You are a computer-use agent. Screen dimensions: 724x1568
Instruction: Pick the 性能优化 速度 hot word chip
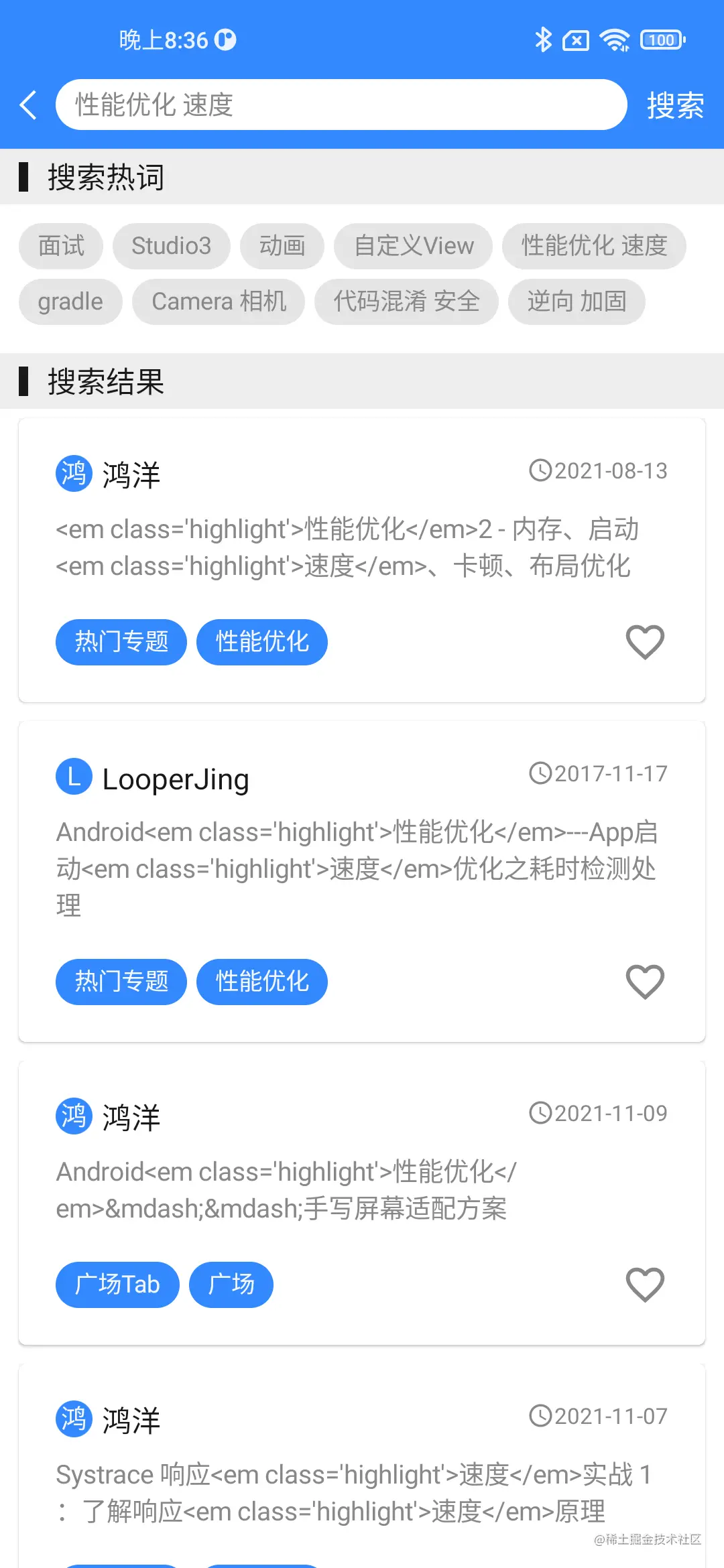[x=594, y=246]
